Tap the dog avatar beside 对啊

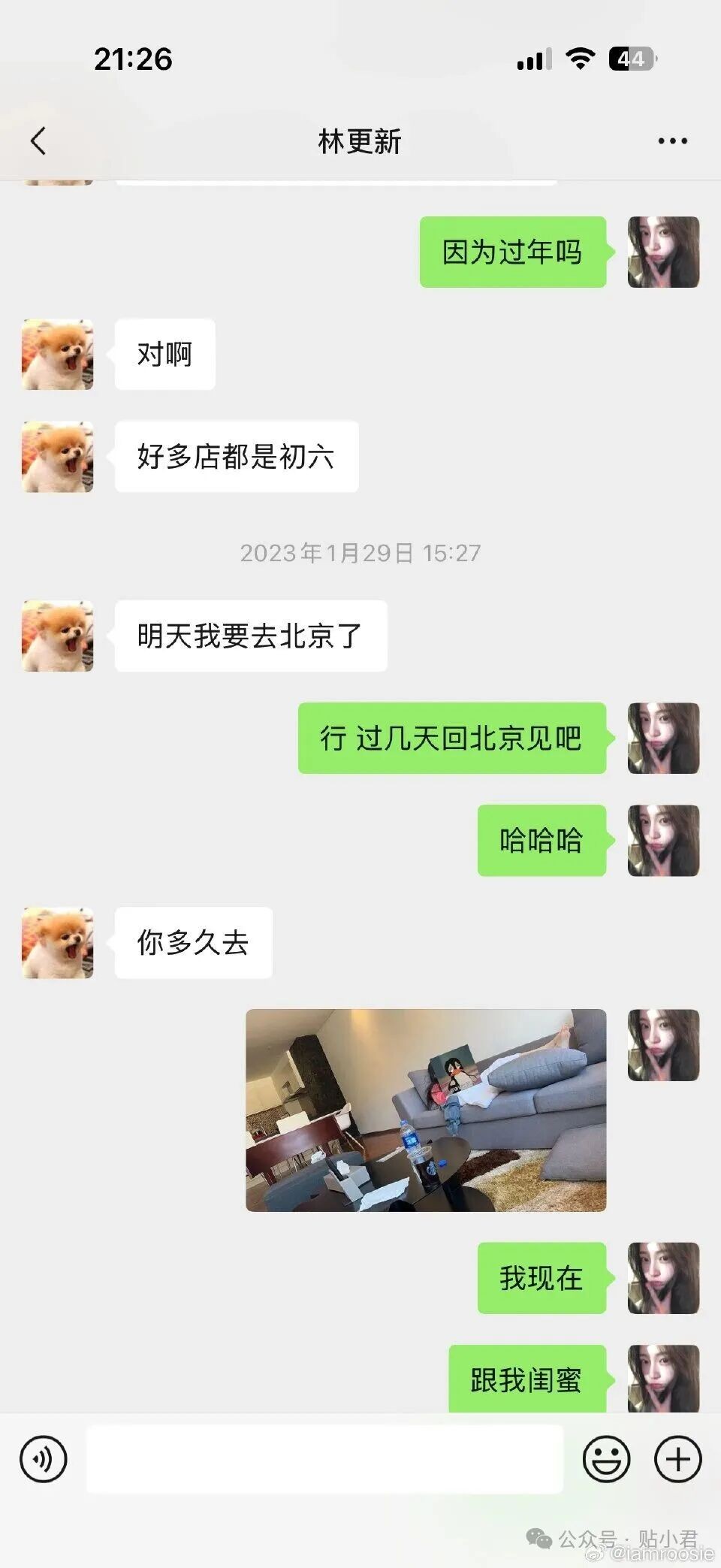click(x=57, y=355)
